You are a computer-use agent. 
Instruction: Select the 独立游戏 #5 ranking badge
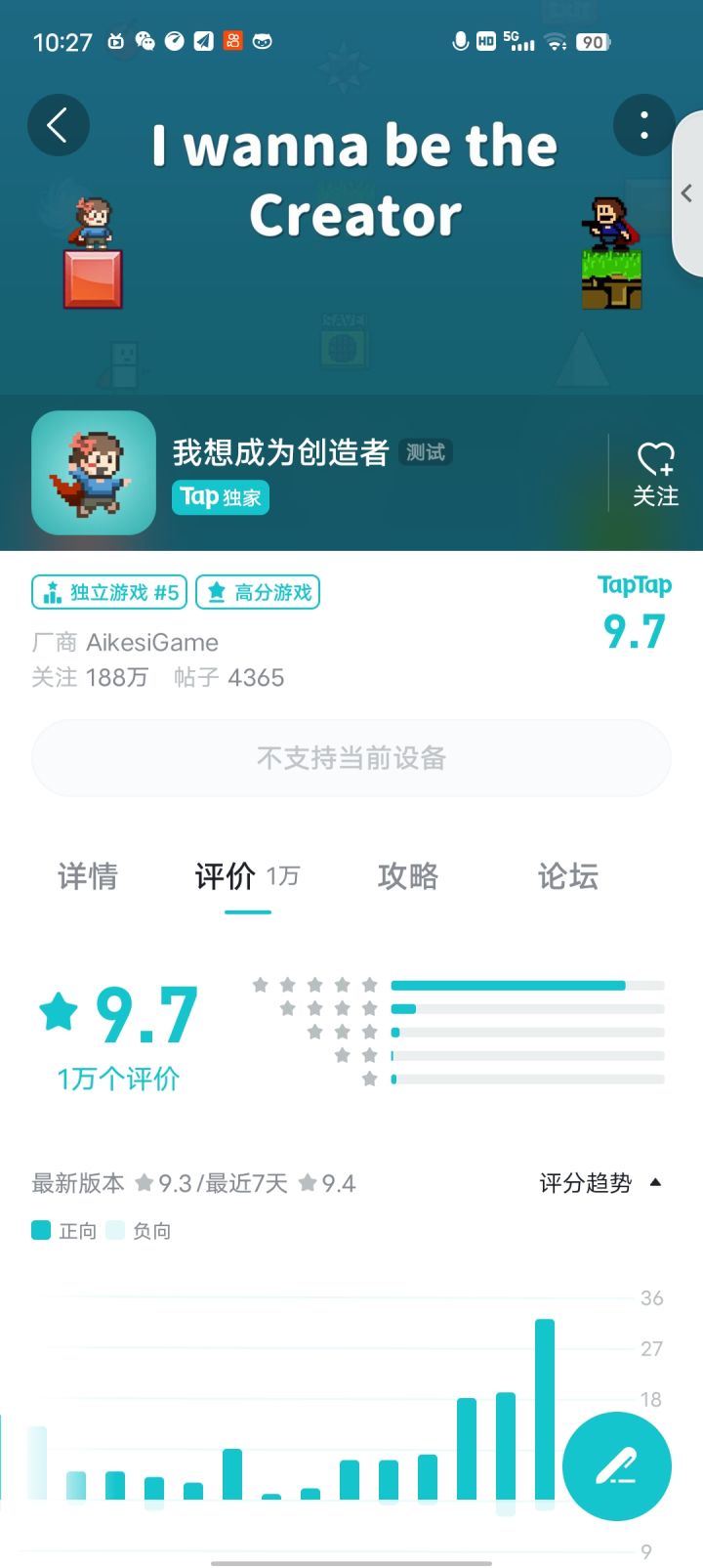click(108, 592)
